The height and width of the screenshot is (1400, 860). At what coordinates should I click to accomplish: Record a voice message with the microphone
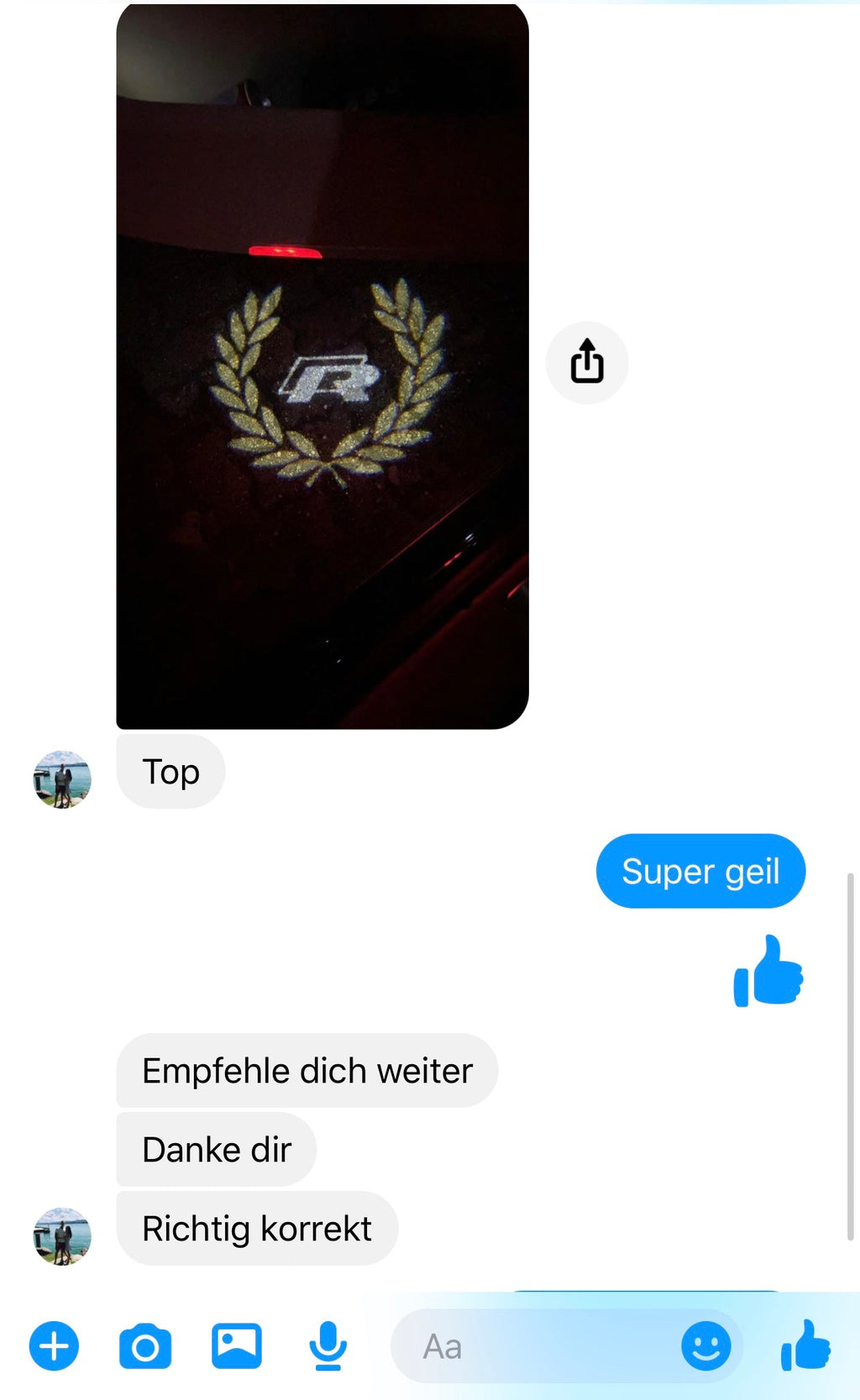328,1346
